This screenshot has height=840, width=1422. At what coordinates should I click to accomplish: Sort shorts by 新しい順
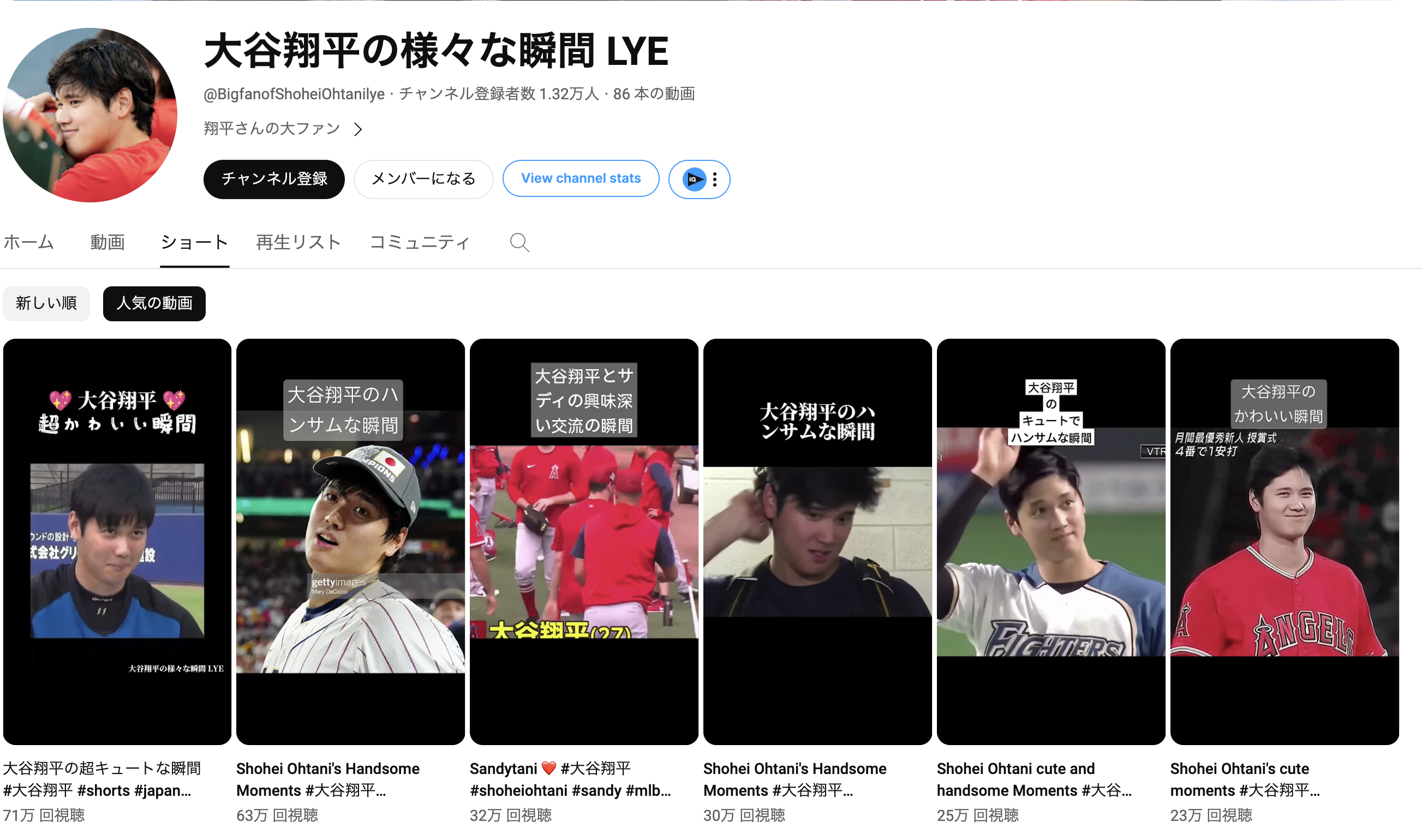tap(46, 303)
